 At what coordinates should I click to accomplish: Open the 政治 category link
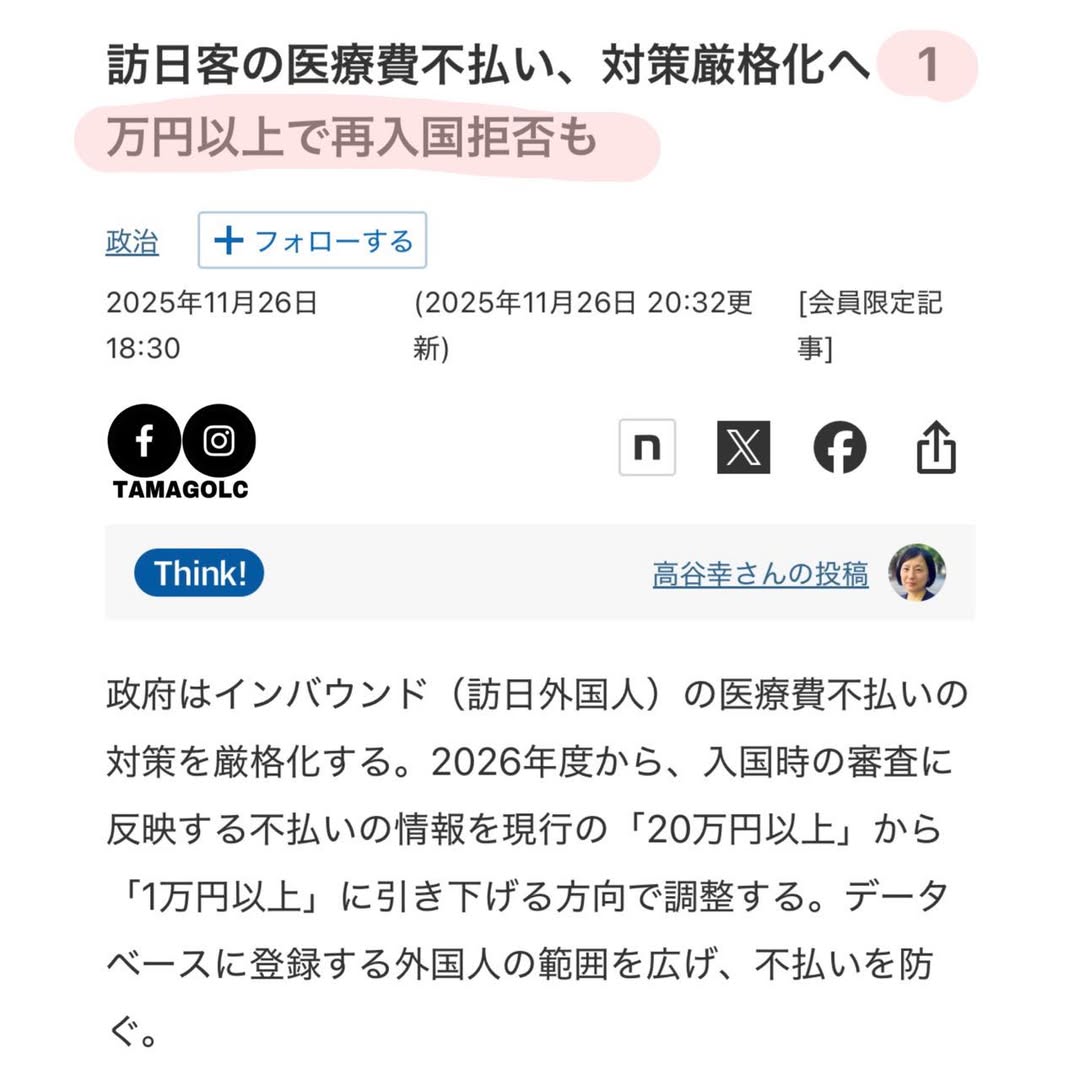pos(132,242)
